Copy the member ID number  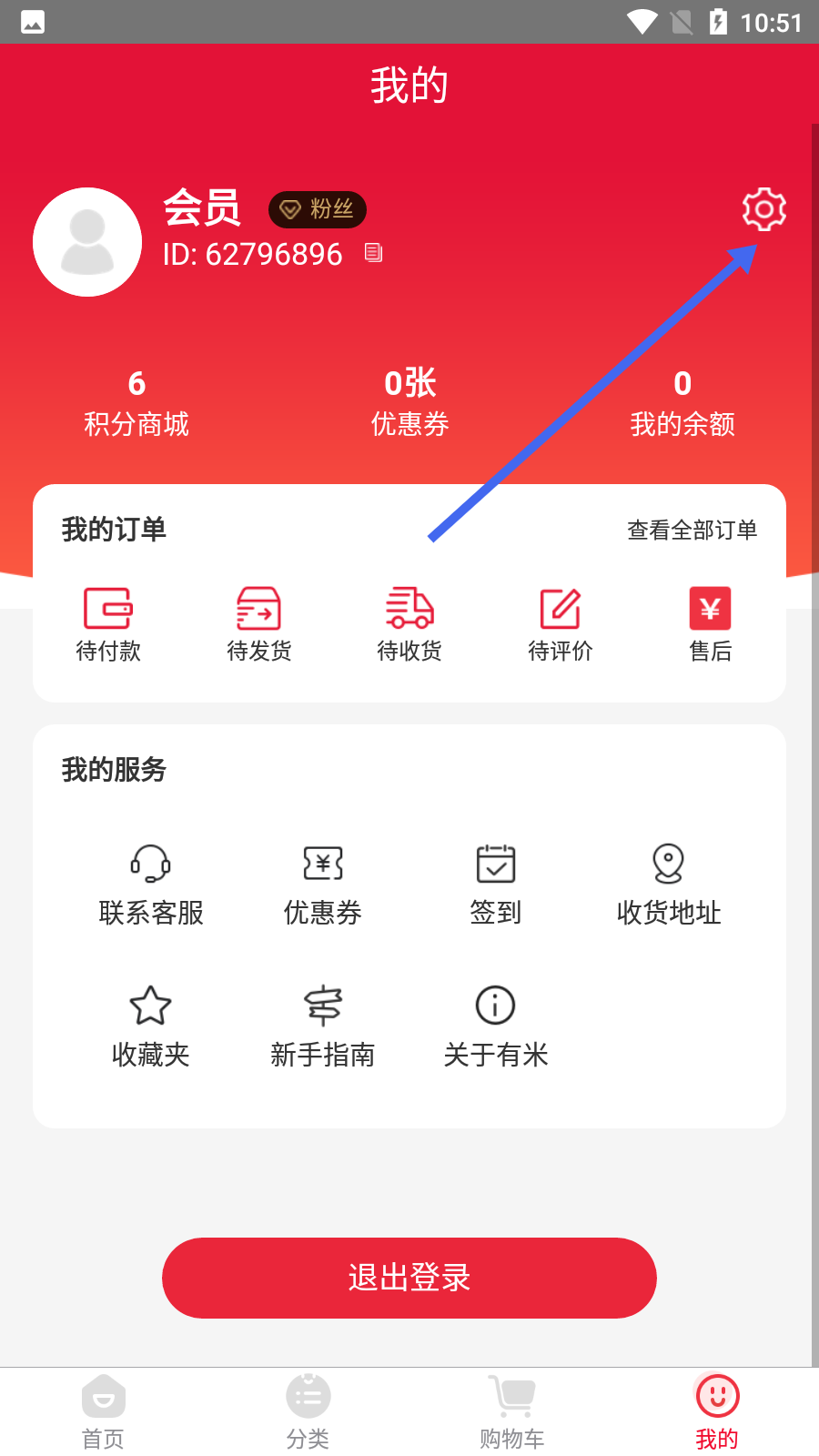tap(373, 252)
